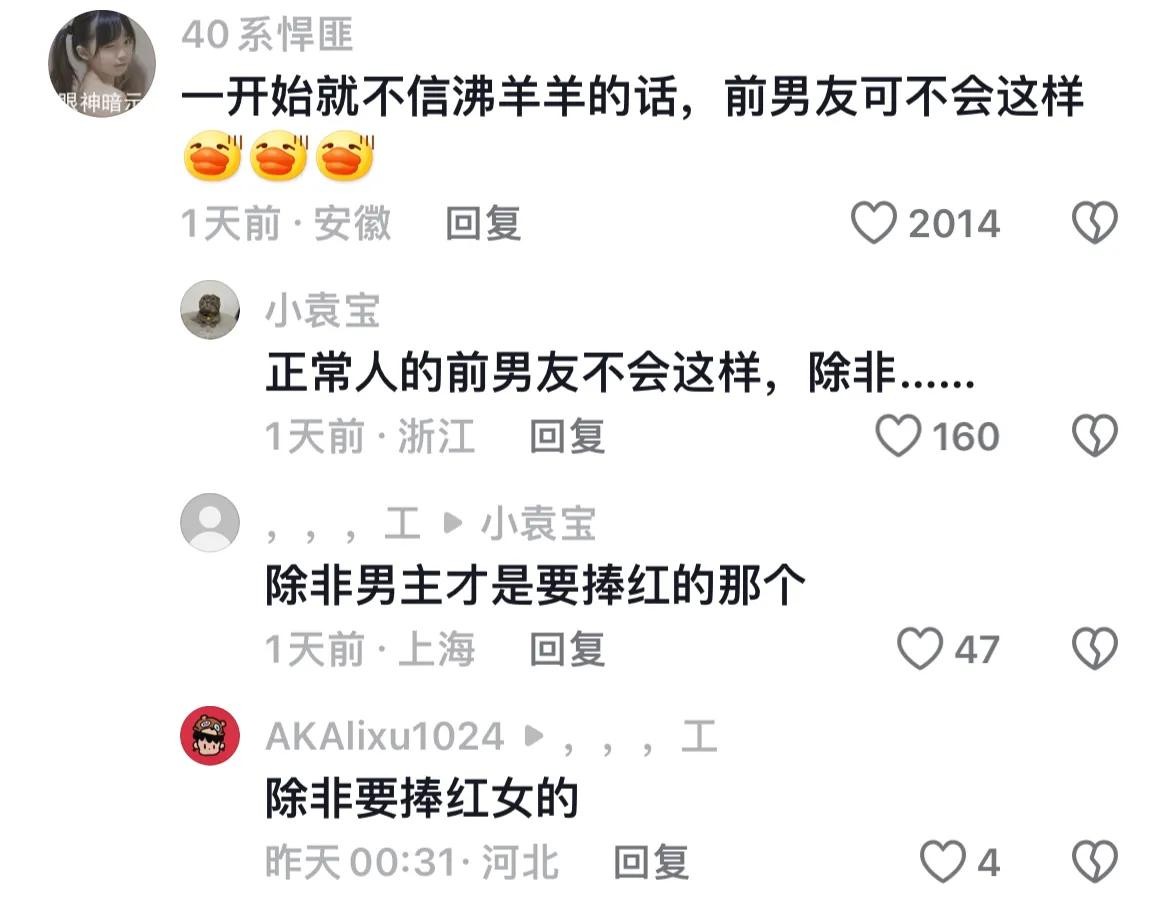
Task: Open 小袁宝's avatar
Action: 210,310
